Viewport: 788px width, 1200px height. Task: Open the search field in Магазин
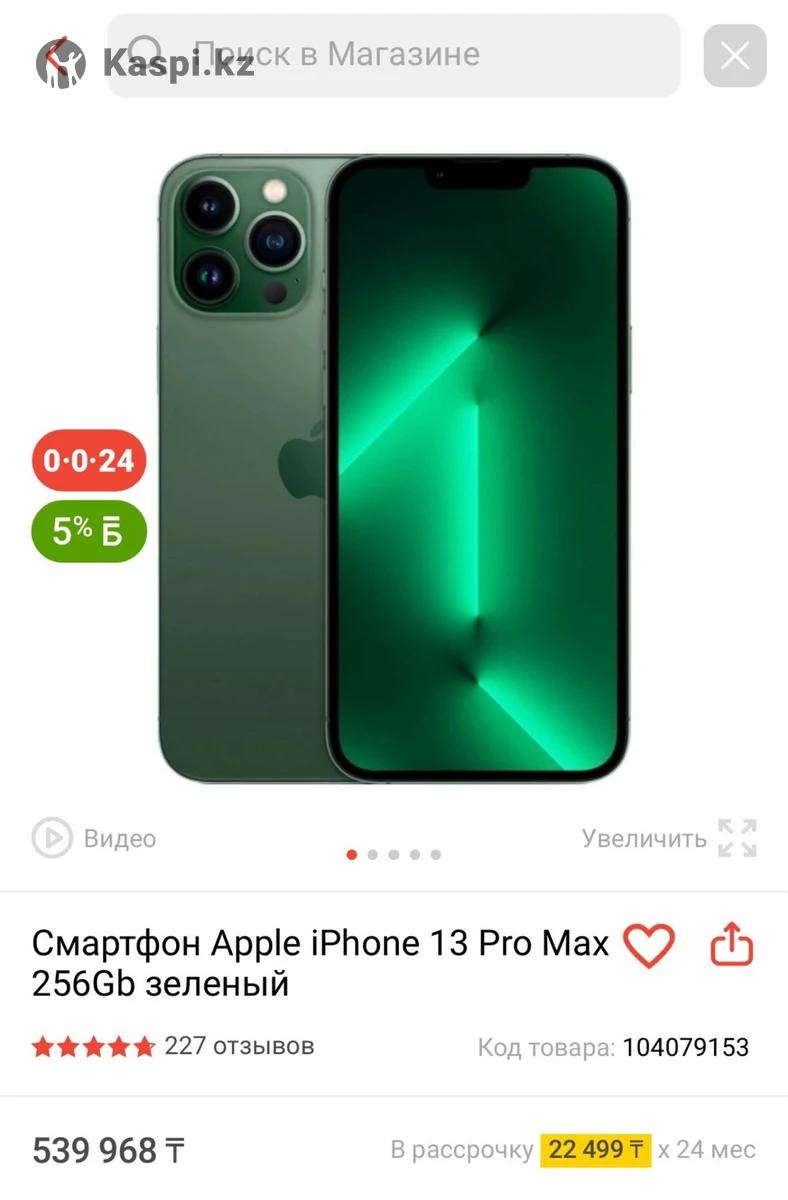click(400, 55)
